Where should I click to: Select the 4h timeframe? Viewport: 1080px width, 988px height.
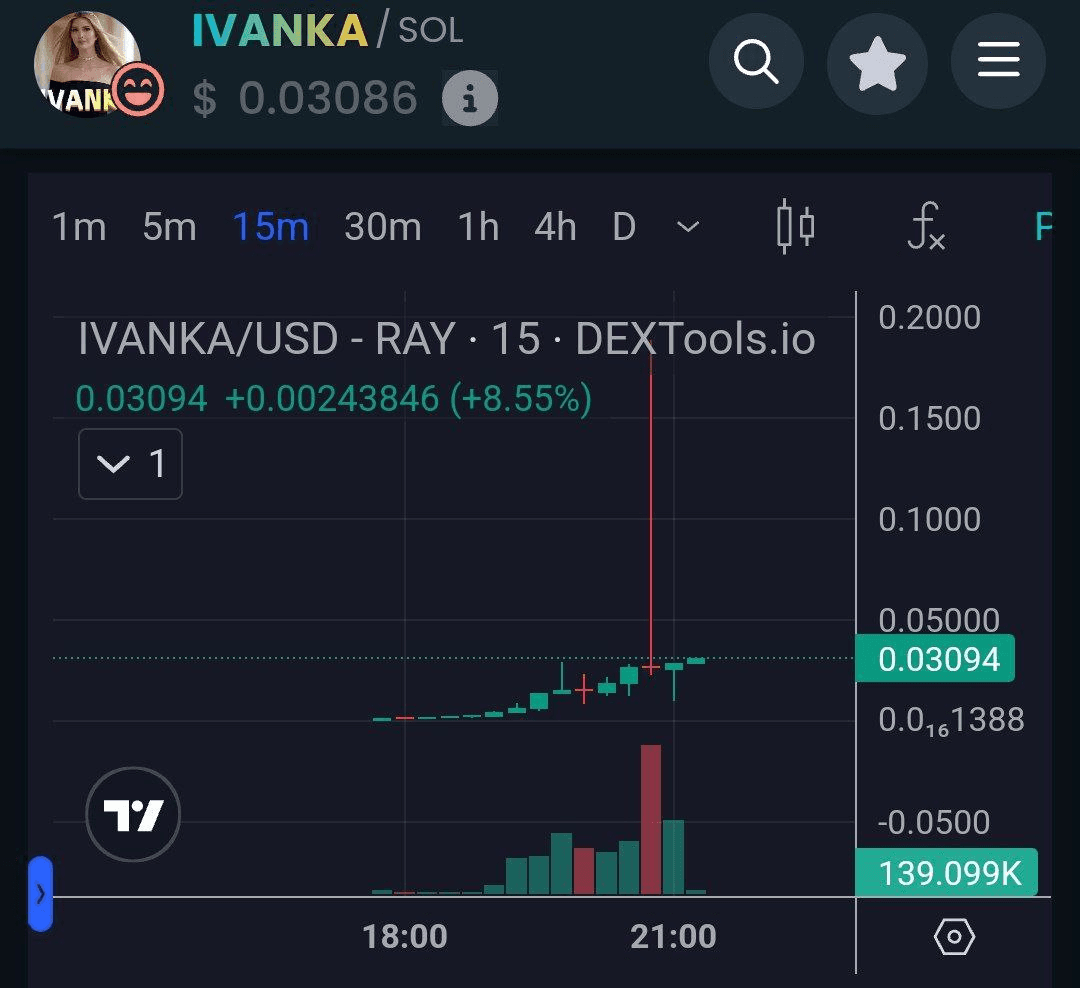click(555, 227)
